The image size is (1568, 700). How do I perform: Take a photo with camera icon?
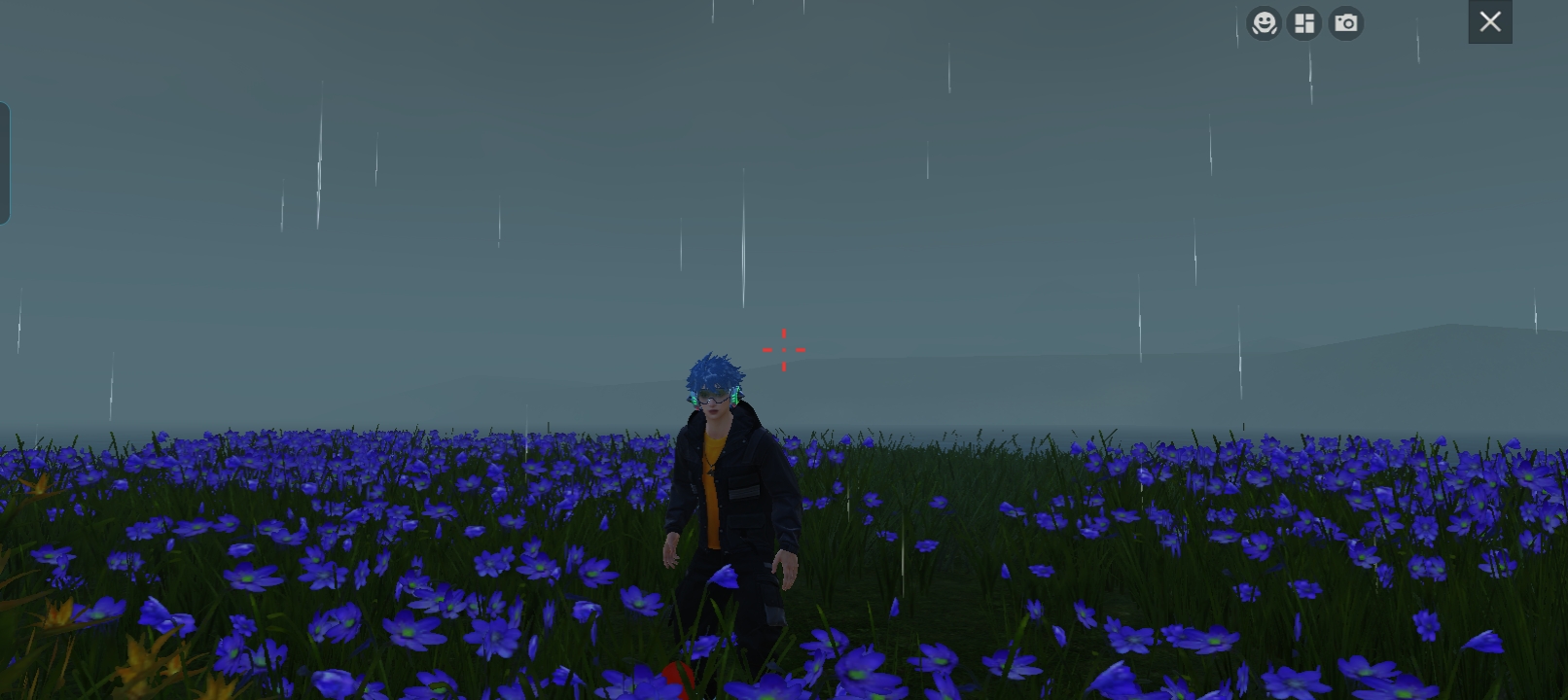tap(1346, 22)
